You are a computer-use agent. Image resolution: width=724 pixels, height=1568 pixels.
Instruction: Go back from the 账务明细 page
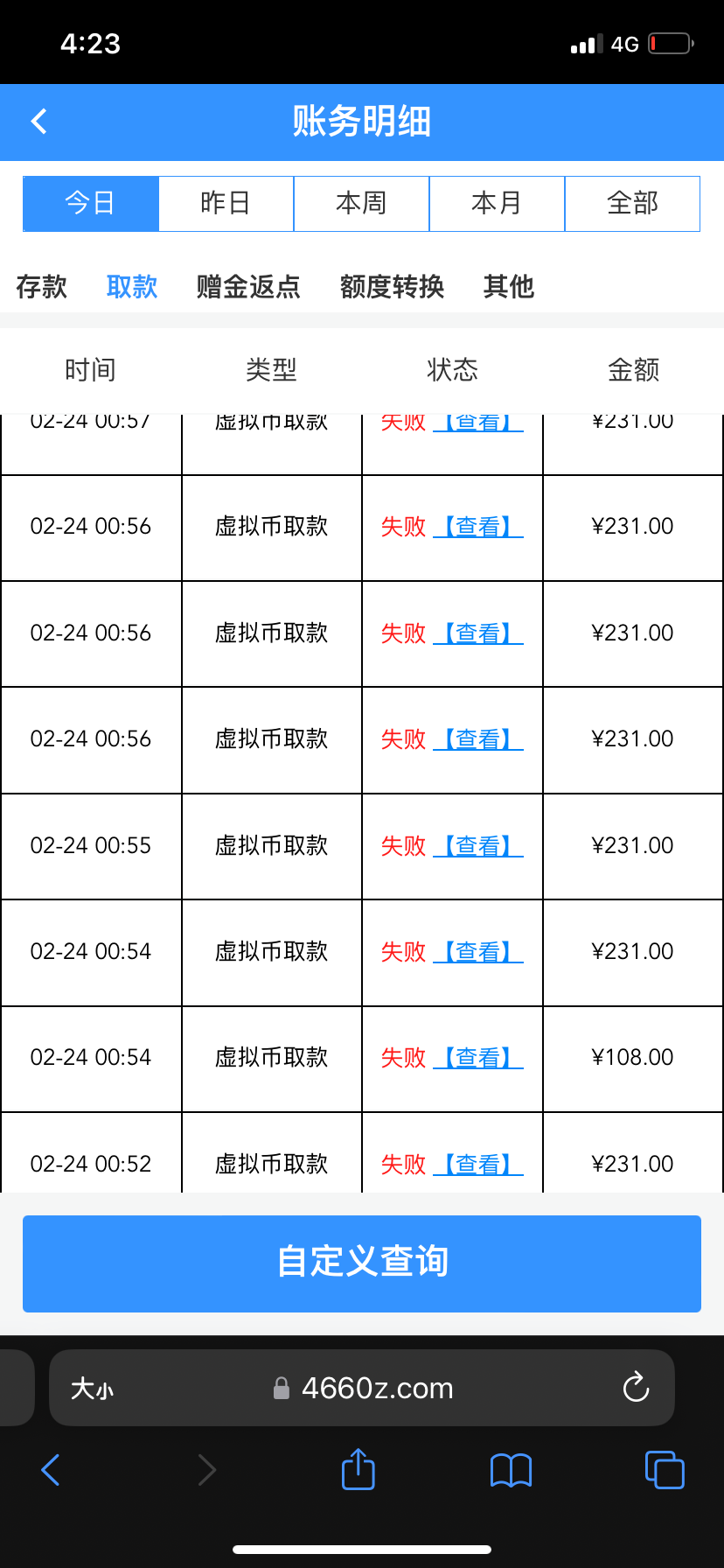[x=39, y=122]
